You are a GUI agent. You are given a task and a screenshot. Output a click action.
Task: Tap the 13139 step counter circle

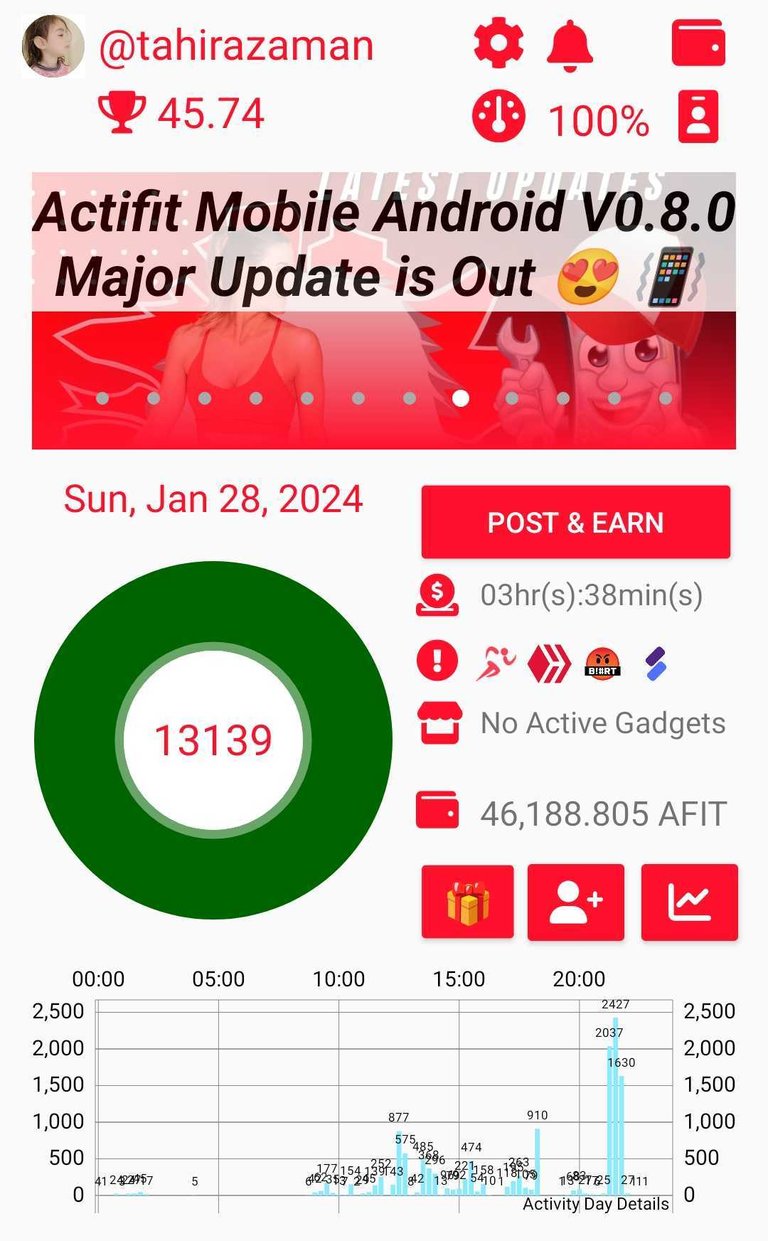[212, 740]
